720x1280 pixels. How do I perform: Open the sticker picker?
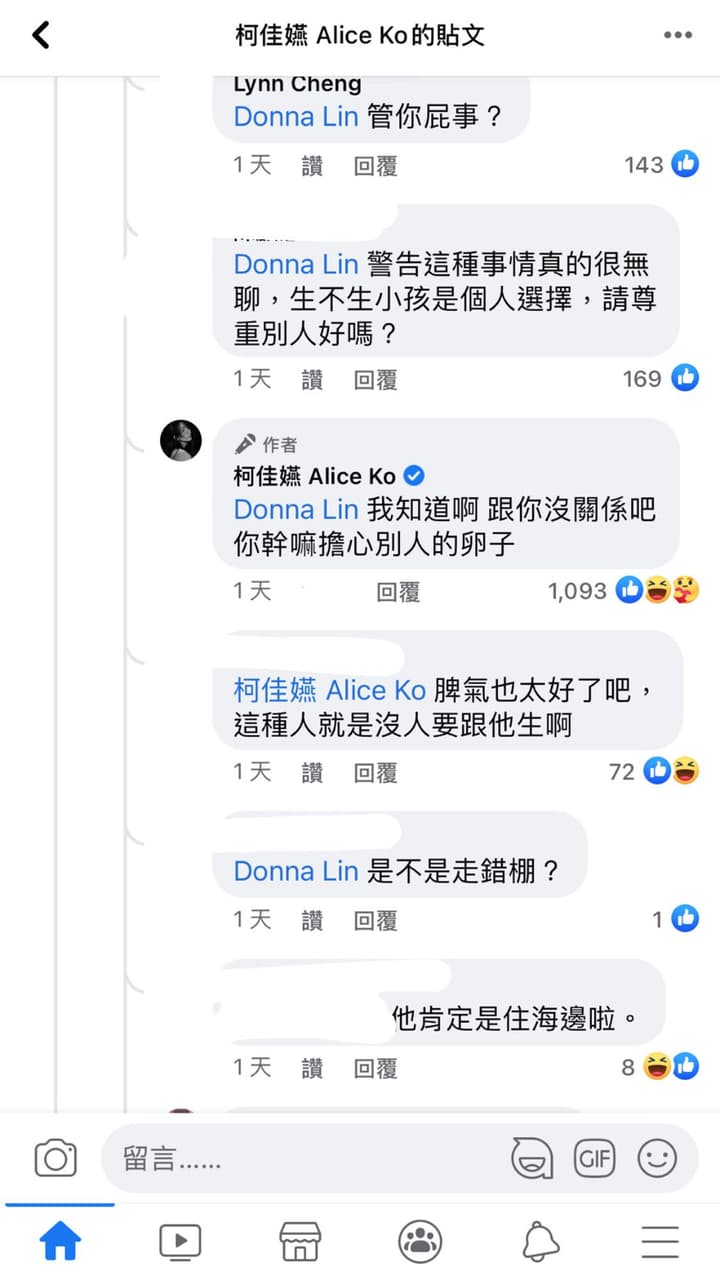tap(531, 1159)
